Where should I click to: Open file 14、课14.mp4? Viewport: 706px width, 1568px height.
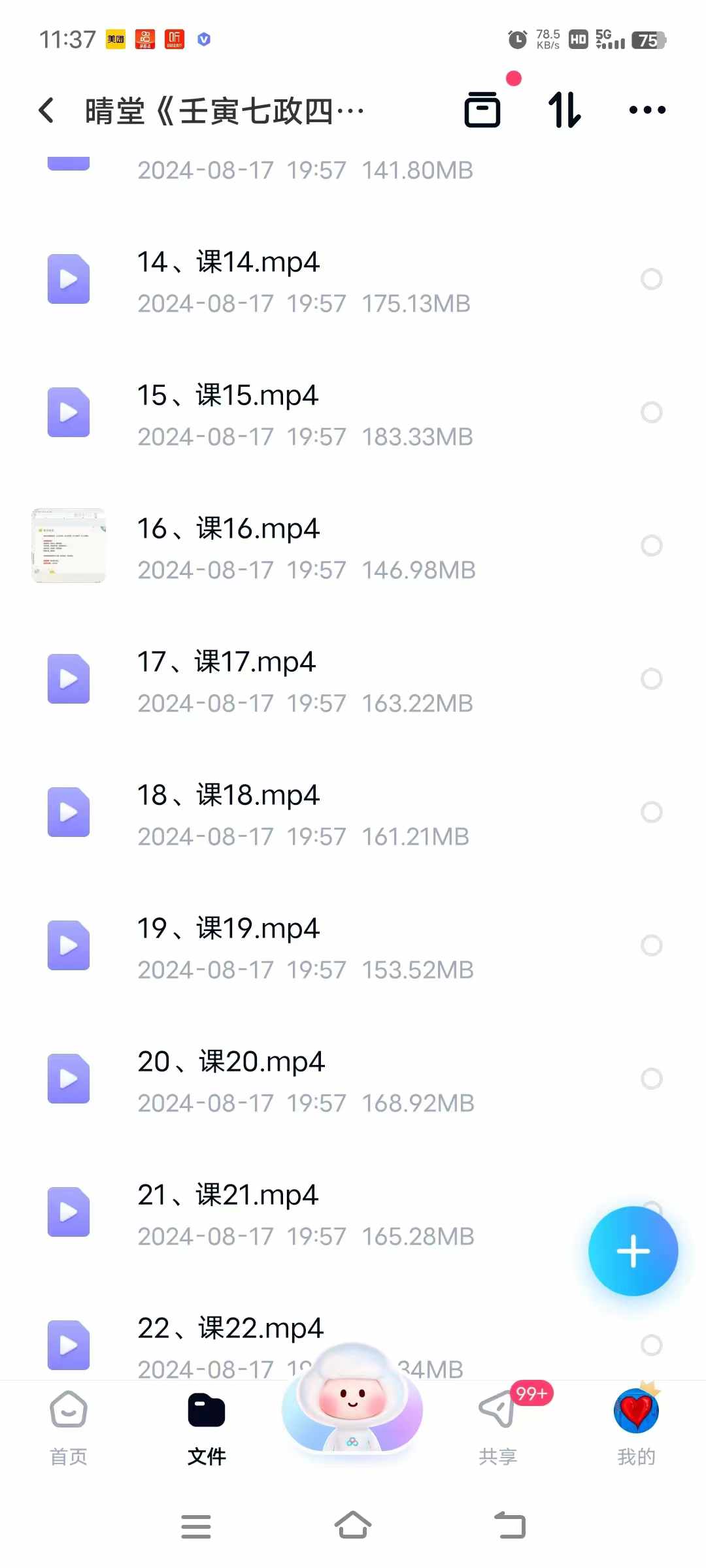click(x=353, y=281)
